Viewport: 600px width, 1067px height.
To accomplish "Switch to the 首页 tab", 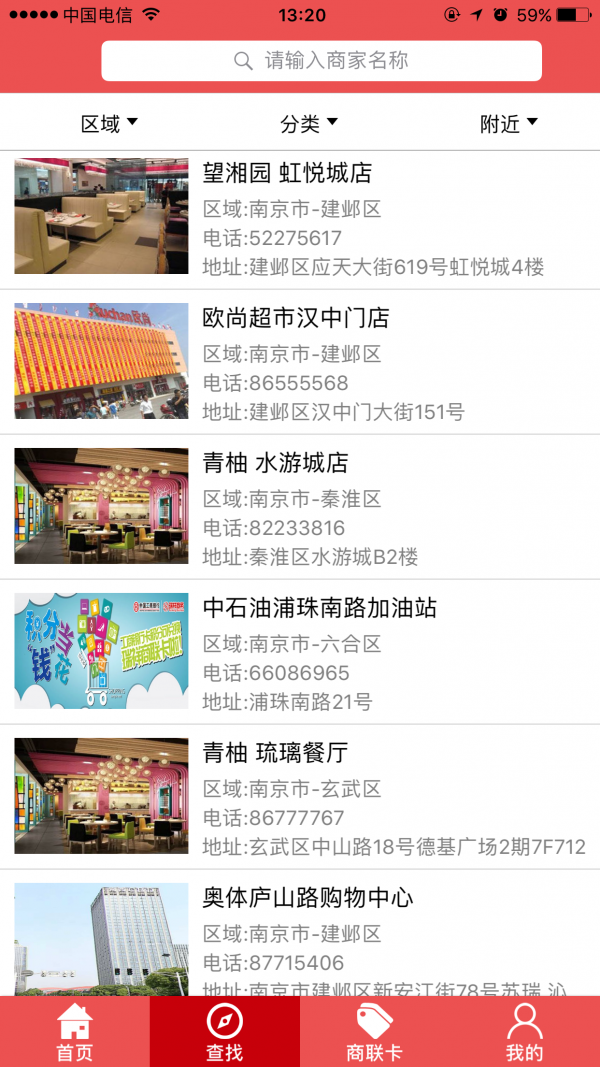I will click(75, 1032).
